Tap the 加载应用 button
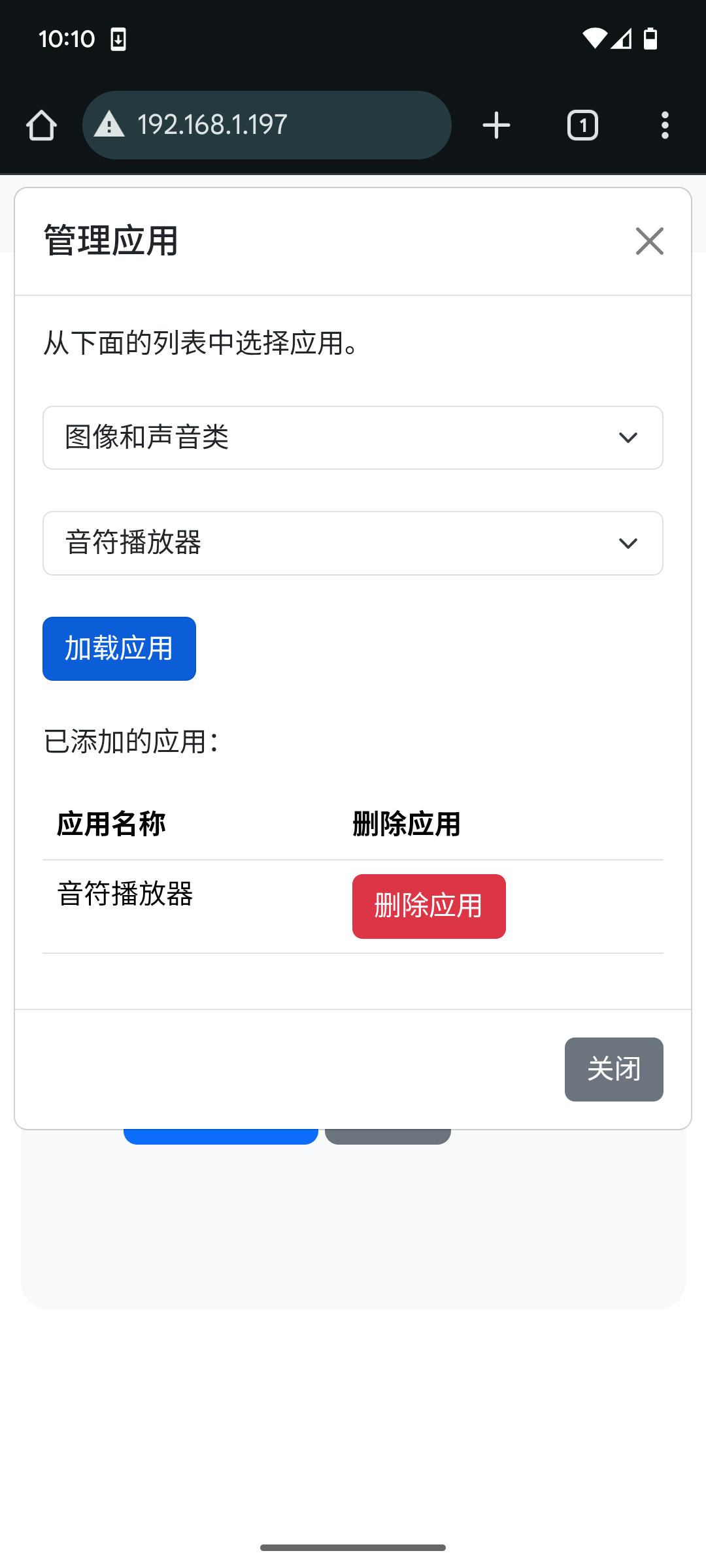 click(x=119, y=649)
